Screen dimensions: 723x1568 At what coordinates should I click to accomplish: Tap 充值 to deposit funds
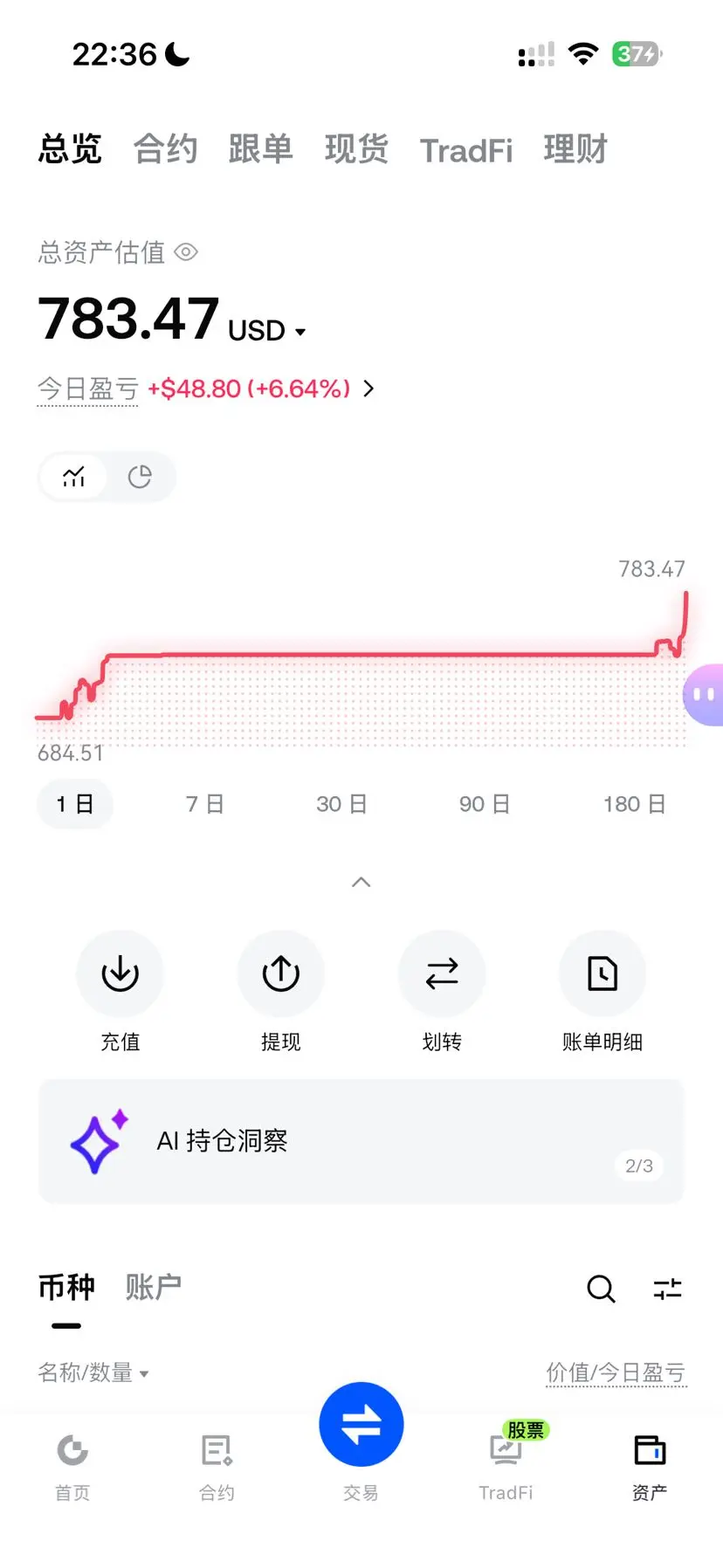pos(120,993)
